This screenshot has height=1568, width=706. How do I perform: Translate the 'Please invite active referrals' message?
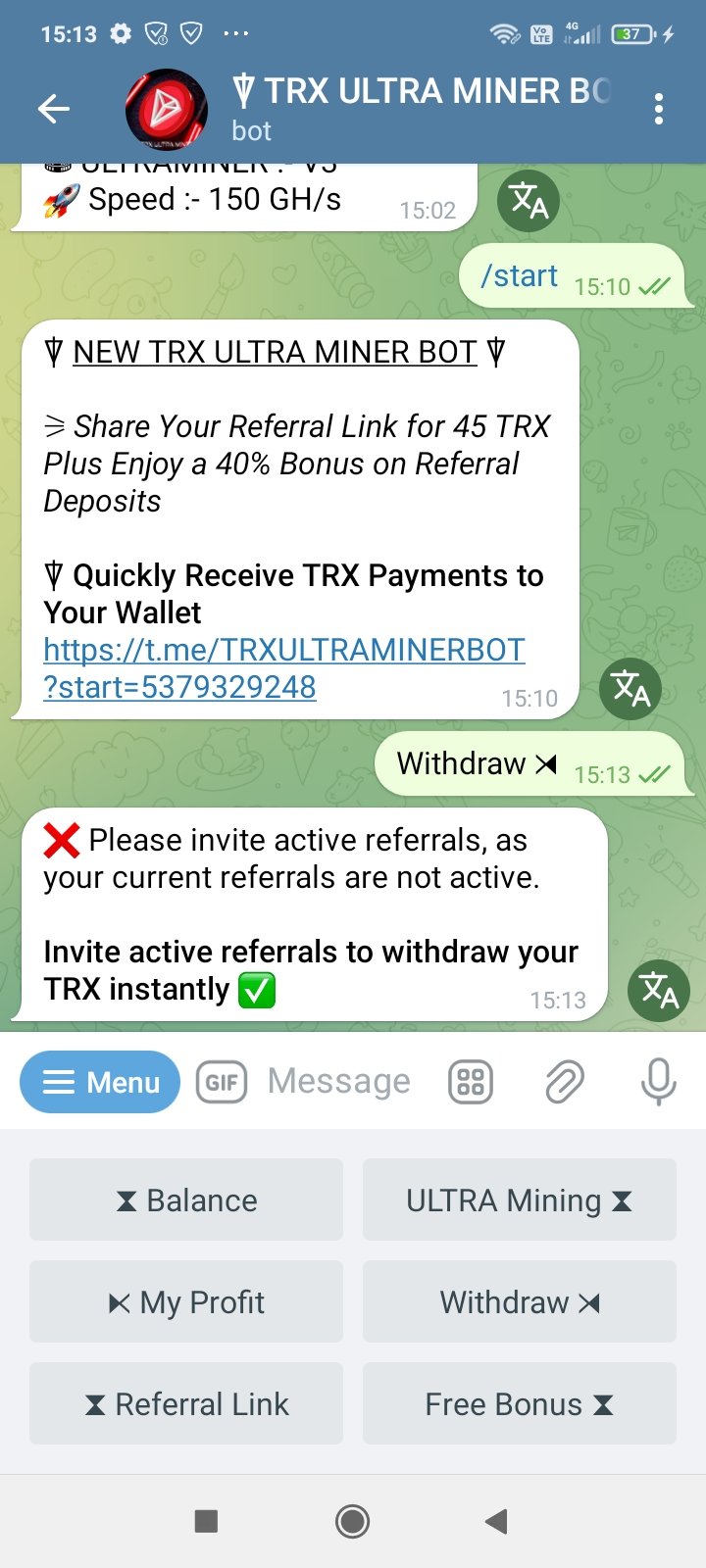(x=659, y=991)
